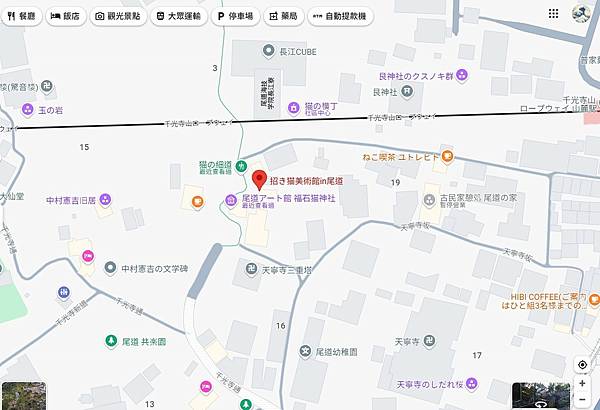Select the 招き猫美術館in尾道 red pin
Screen dimensions: 600x410
pyautogui.click(x=257, y=180)
